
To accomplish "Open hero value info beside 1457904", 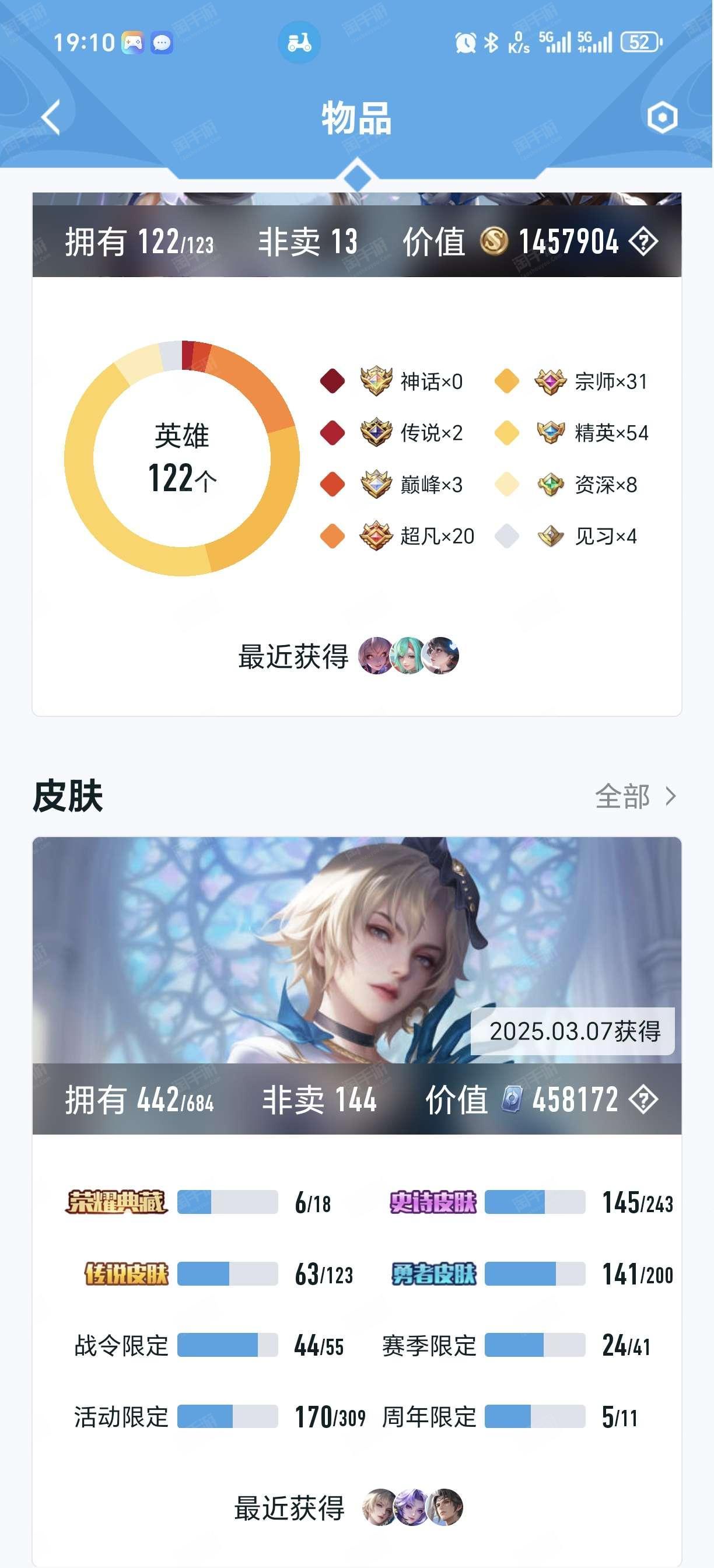I will pyautogui.click(x=643, y=242).
